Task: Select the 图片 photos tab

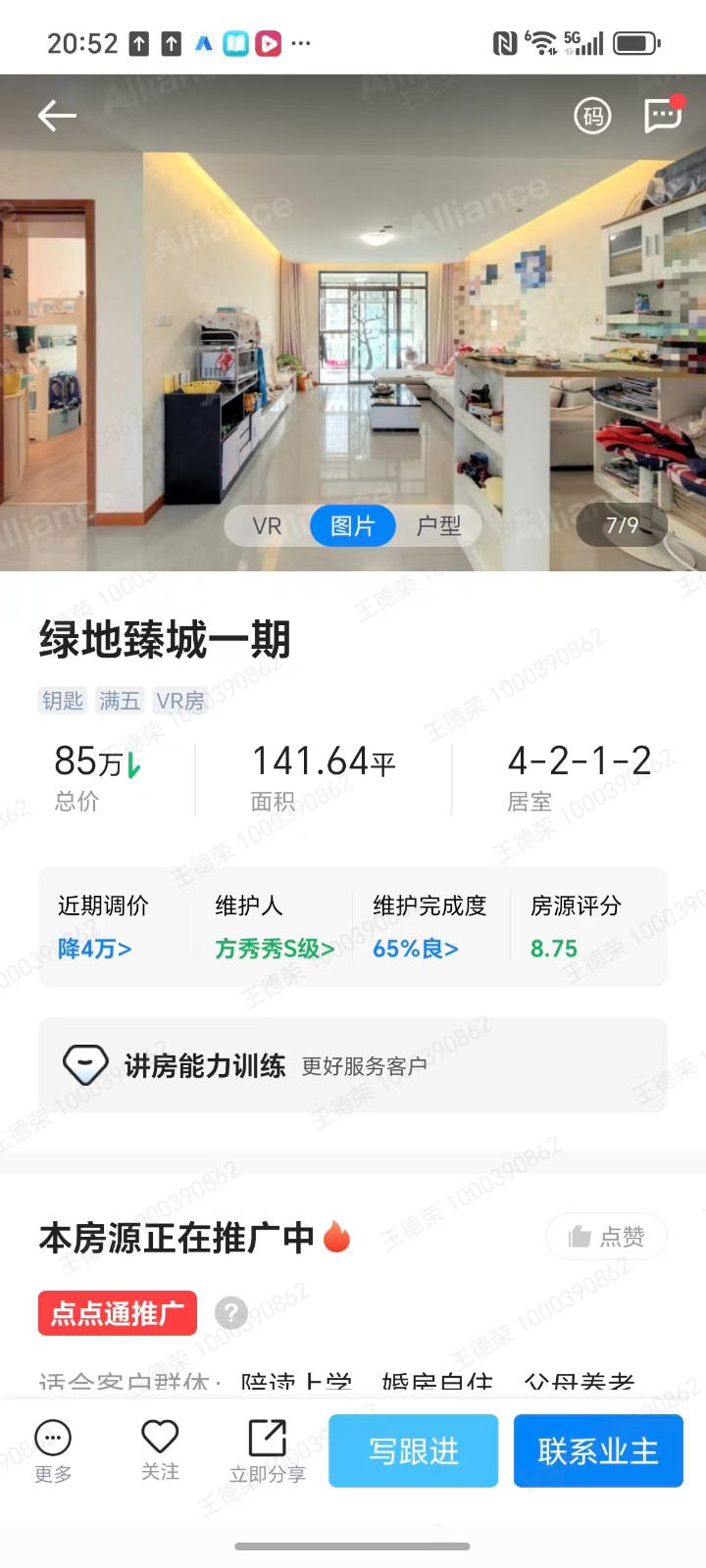Action: [353, 526]
